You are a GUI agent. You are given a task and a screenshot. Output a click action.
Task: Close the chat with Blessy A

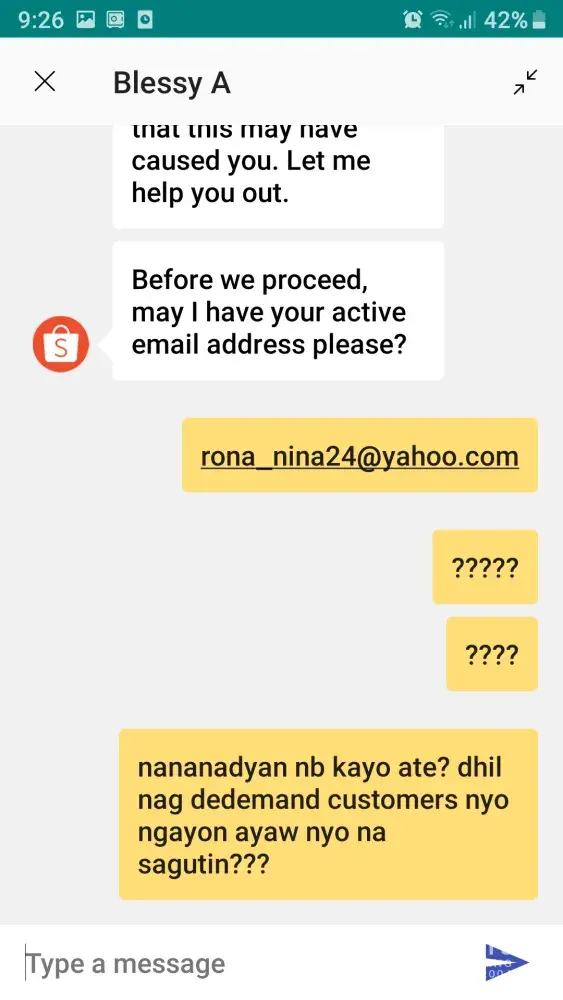tap(45, 82)
